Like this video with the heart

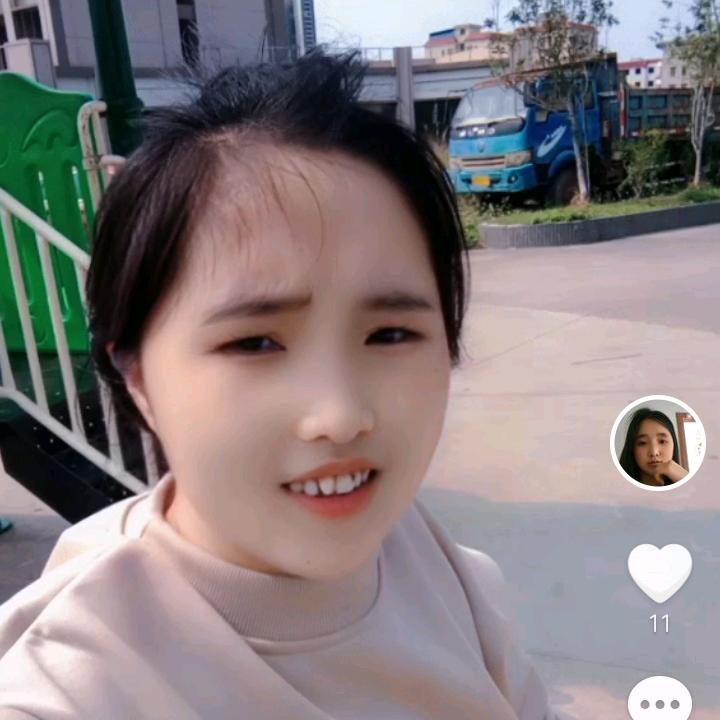(659, 571)
